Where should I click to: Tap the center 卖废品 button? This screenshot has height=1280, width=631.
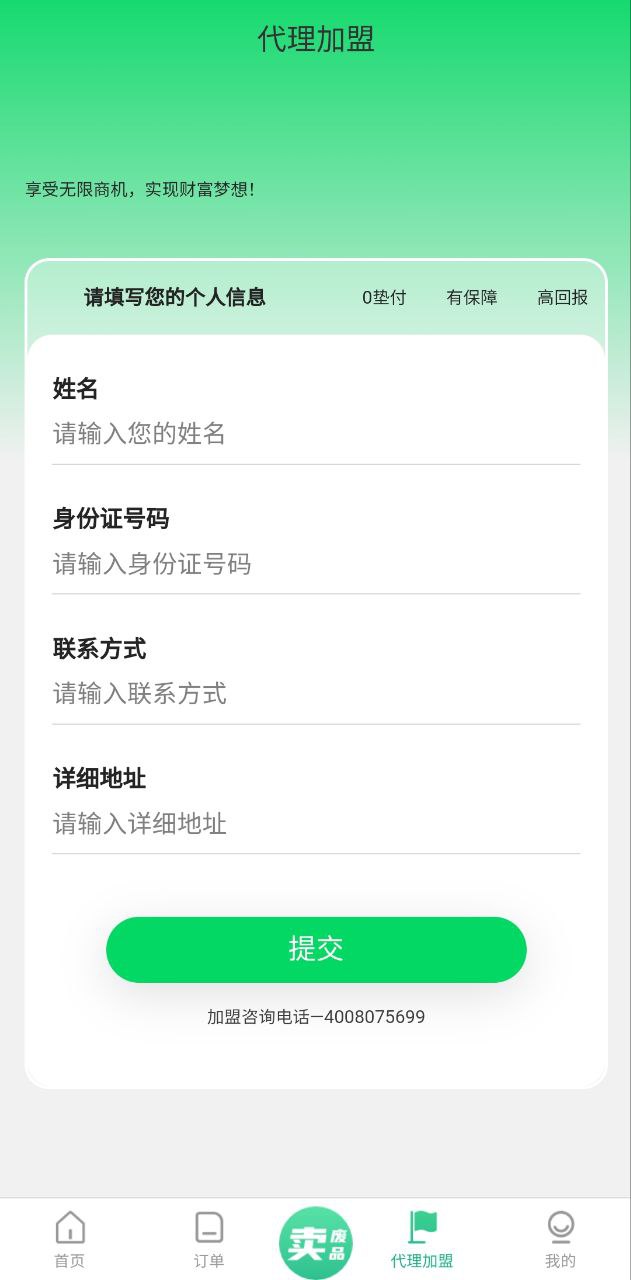316,1242
